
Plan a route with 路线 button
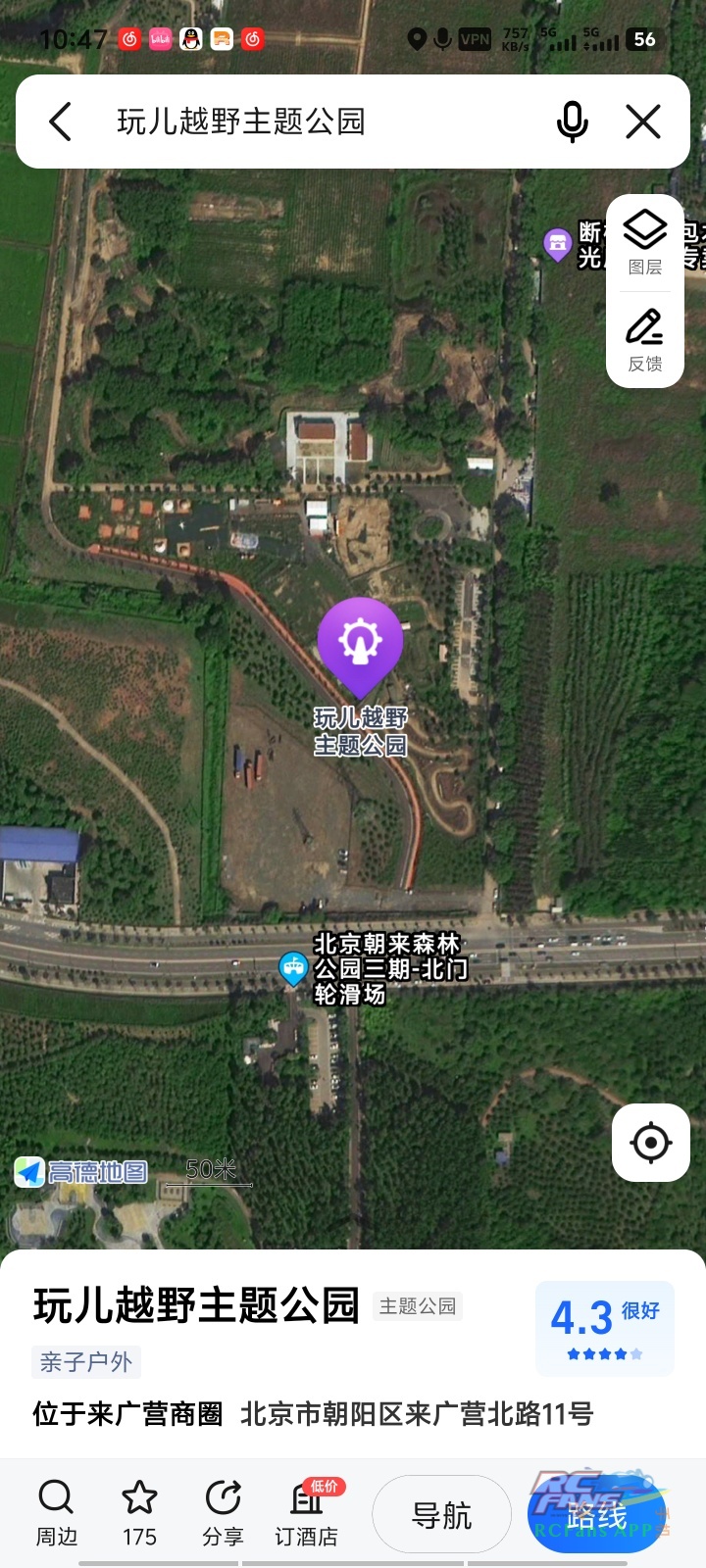(596, 1515)
